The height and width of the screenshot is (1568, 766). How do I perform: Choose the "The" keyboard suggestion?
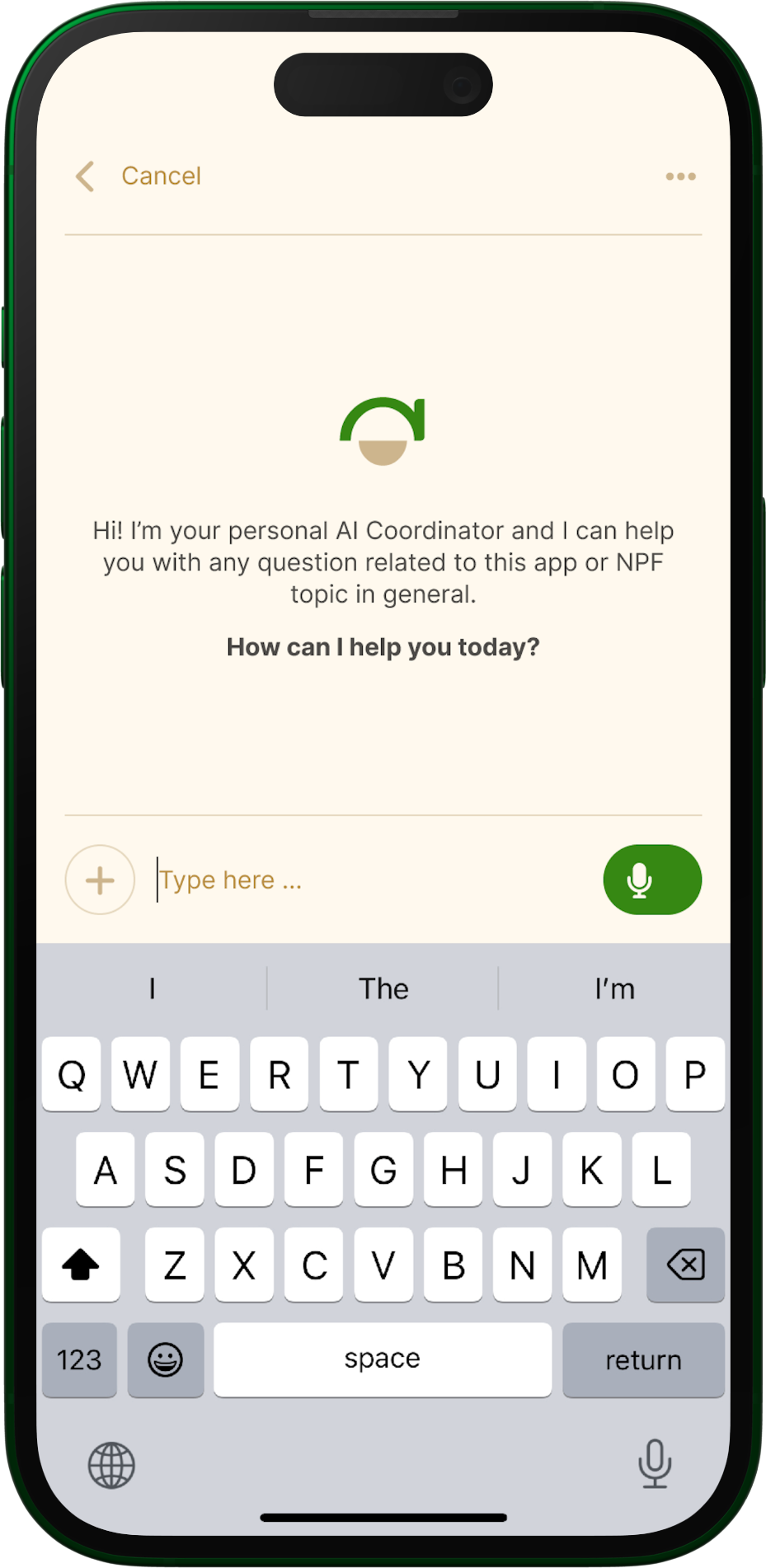[383, 988]
